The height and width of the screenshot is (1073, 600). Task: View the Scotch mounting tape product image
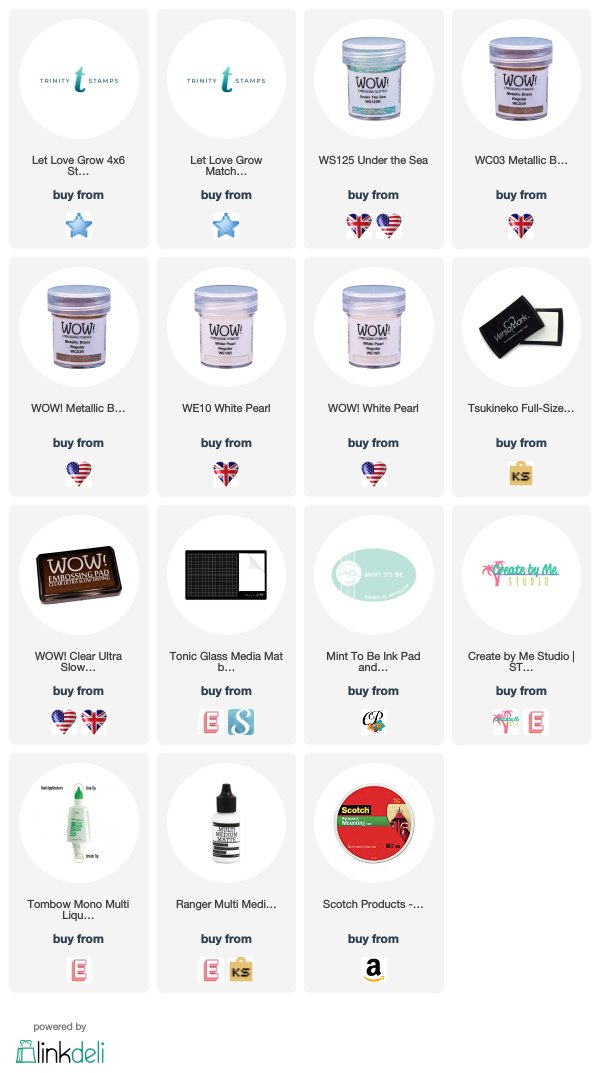(x=374, y=823)
